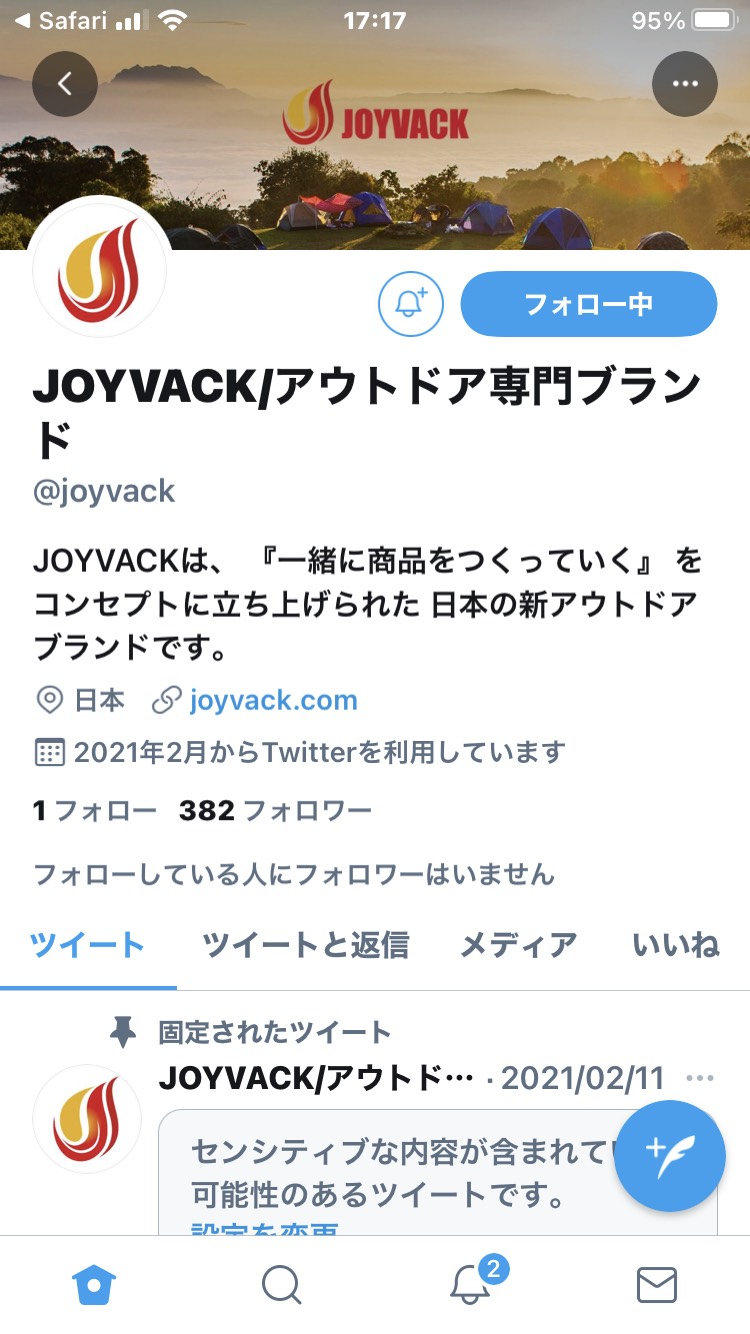Image resolution: width=750 pixels, height=1334 pixels.
Task: Open the more options on the pinned tweet
Action: click(x=701, y=1078)
